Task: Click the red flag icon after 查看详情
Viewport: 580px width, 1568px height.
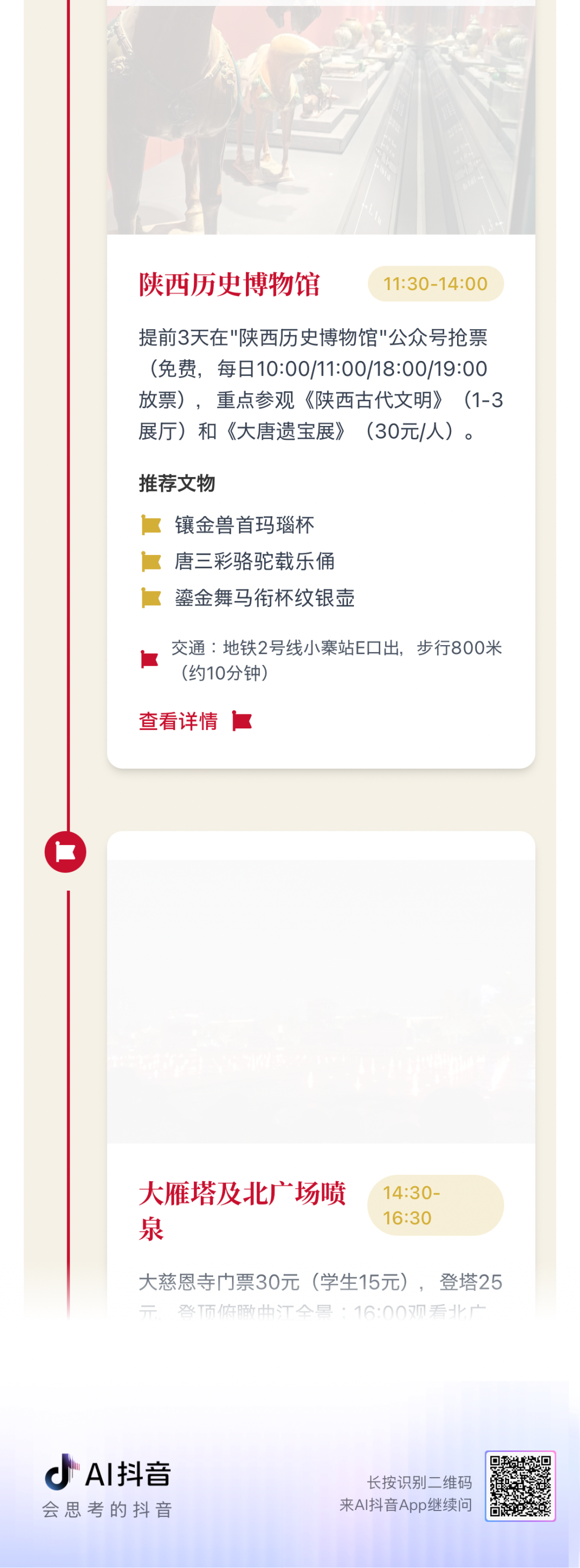Action: point(241,721)
